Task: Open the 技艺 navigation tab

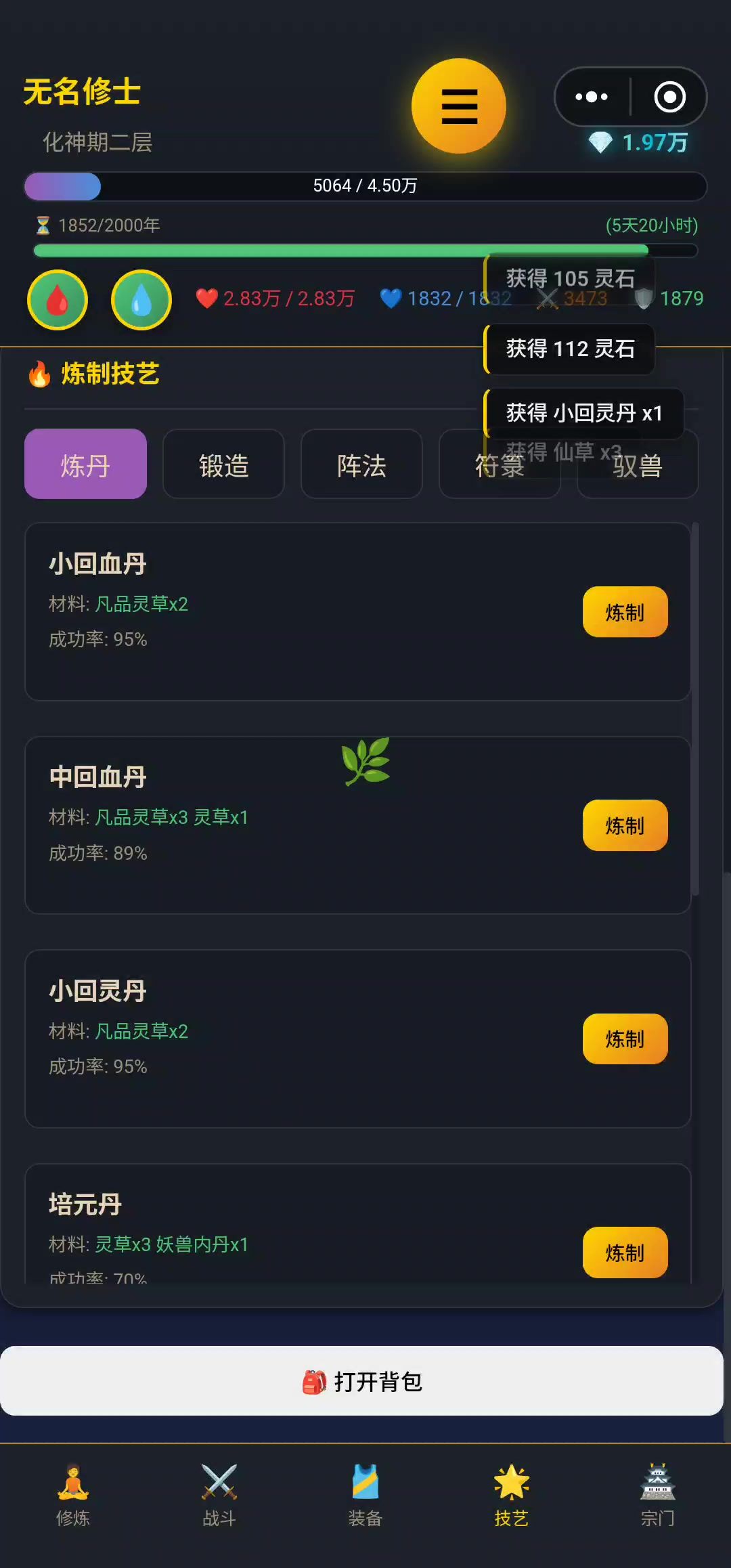Action: pos(512,1495)
